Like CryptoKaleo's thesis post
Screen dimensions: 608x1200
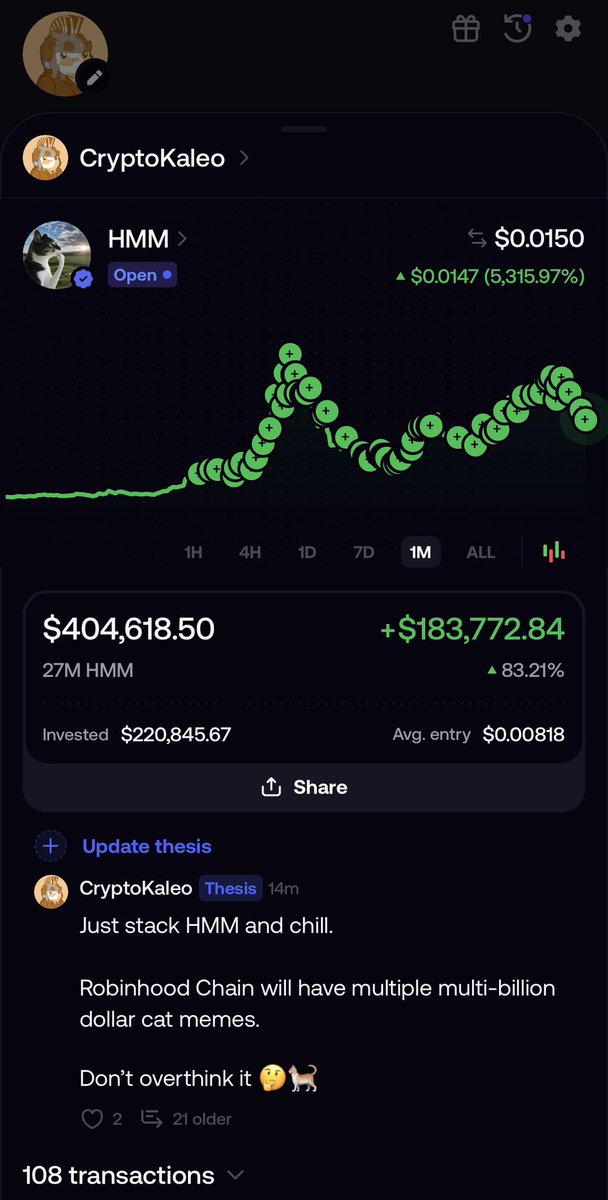92,1119
